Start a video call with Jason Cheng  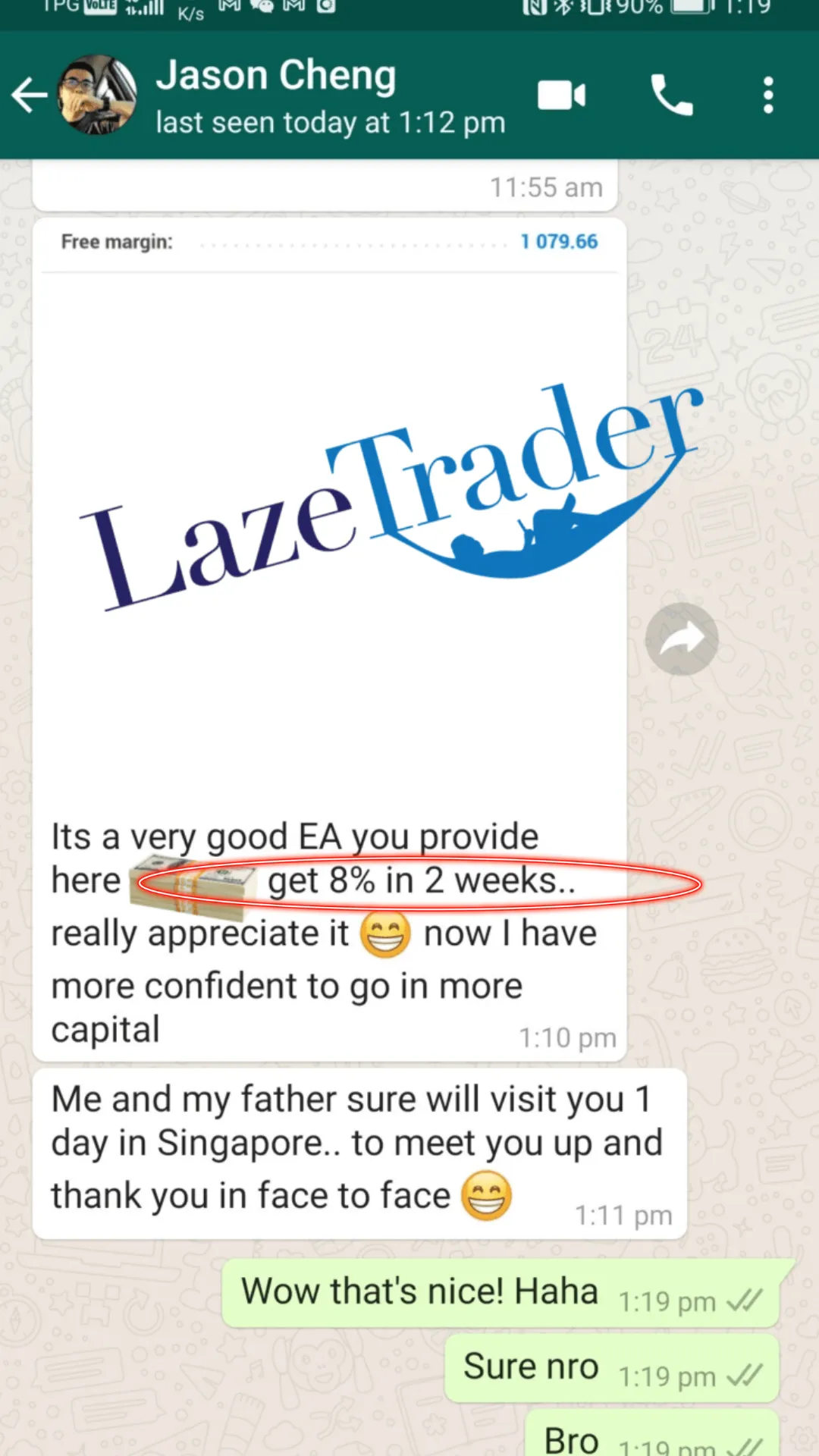561,96
